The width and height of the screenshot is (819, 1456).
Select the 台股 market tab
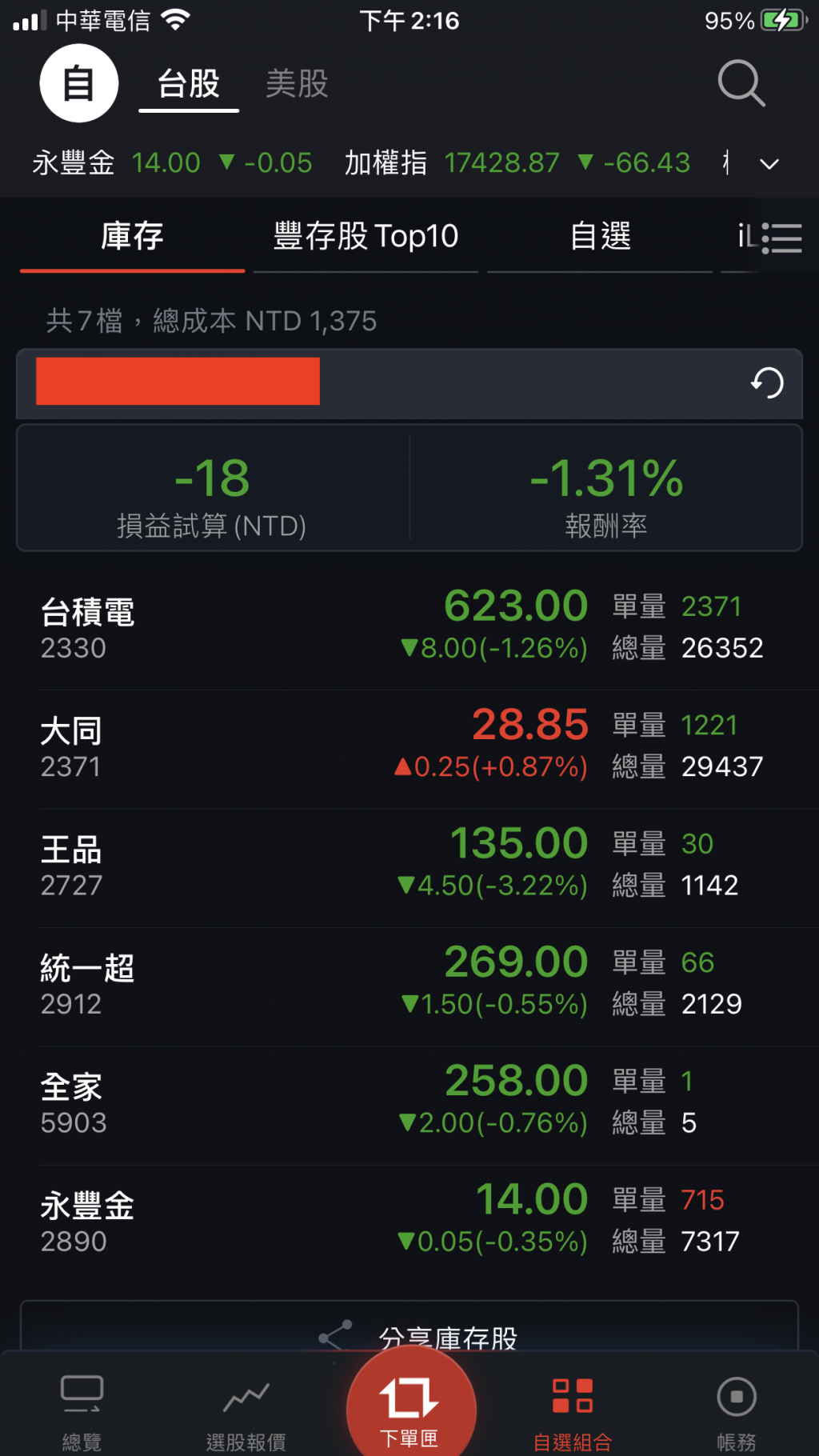coord(189,83)
